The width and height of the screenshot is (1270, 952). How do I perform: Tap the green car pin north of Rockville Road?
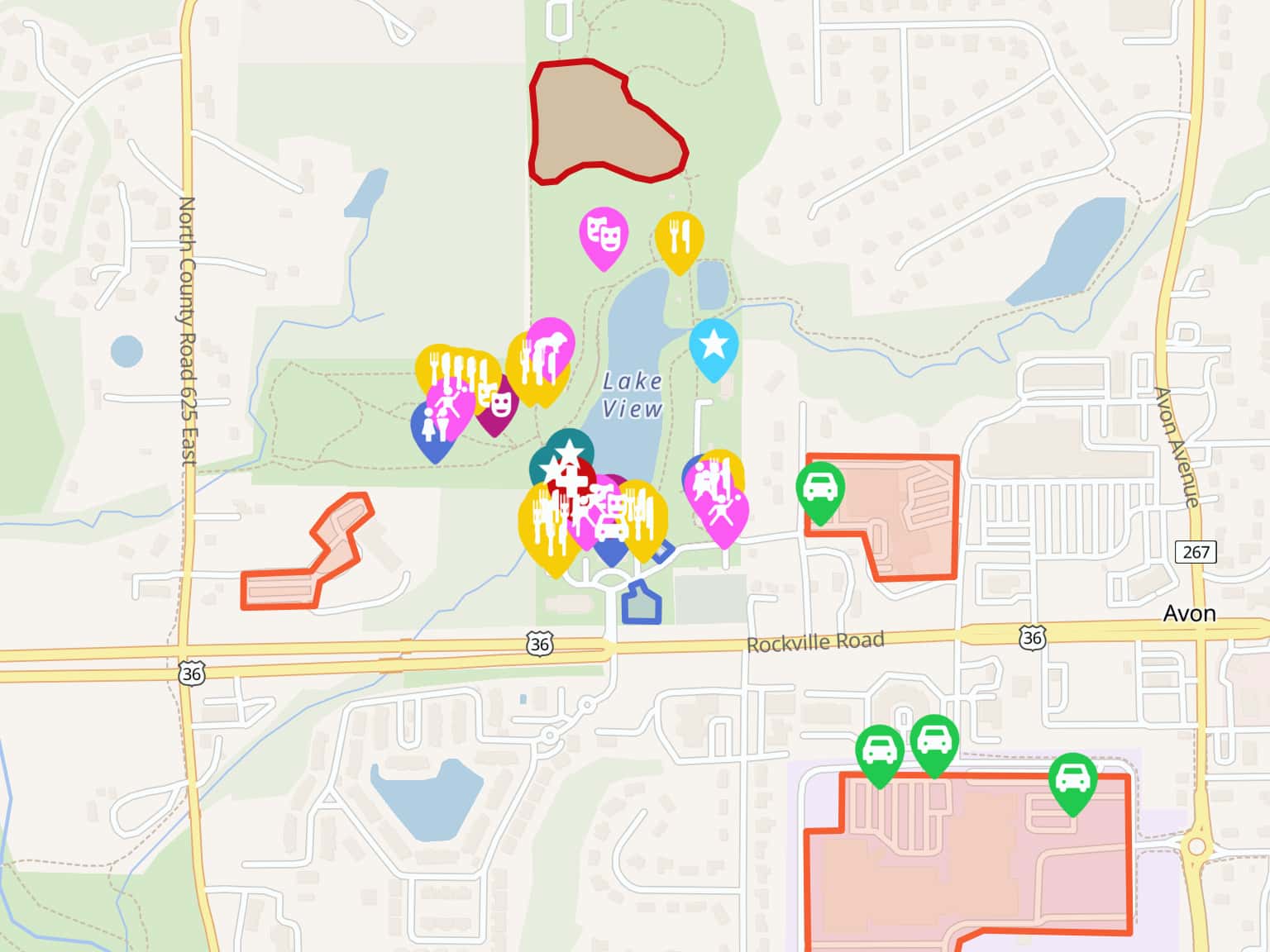tap(819, 489)
